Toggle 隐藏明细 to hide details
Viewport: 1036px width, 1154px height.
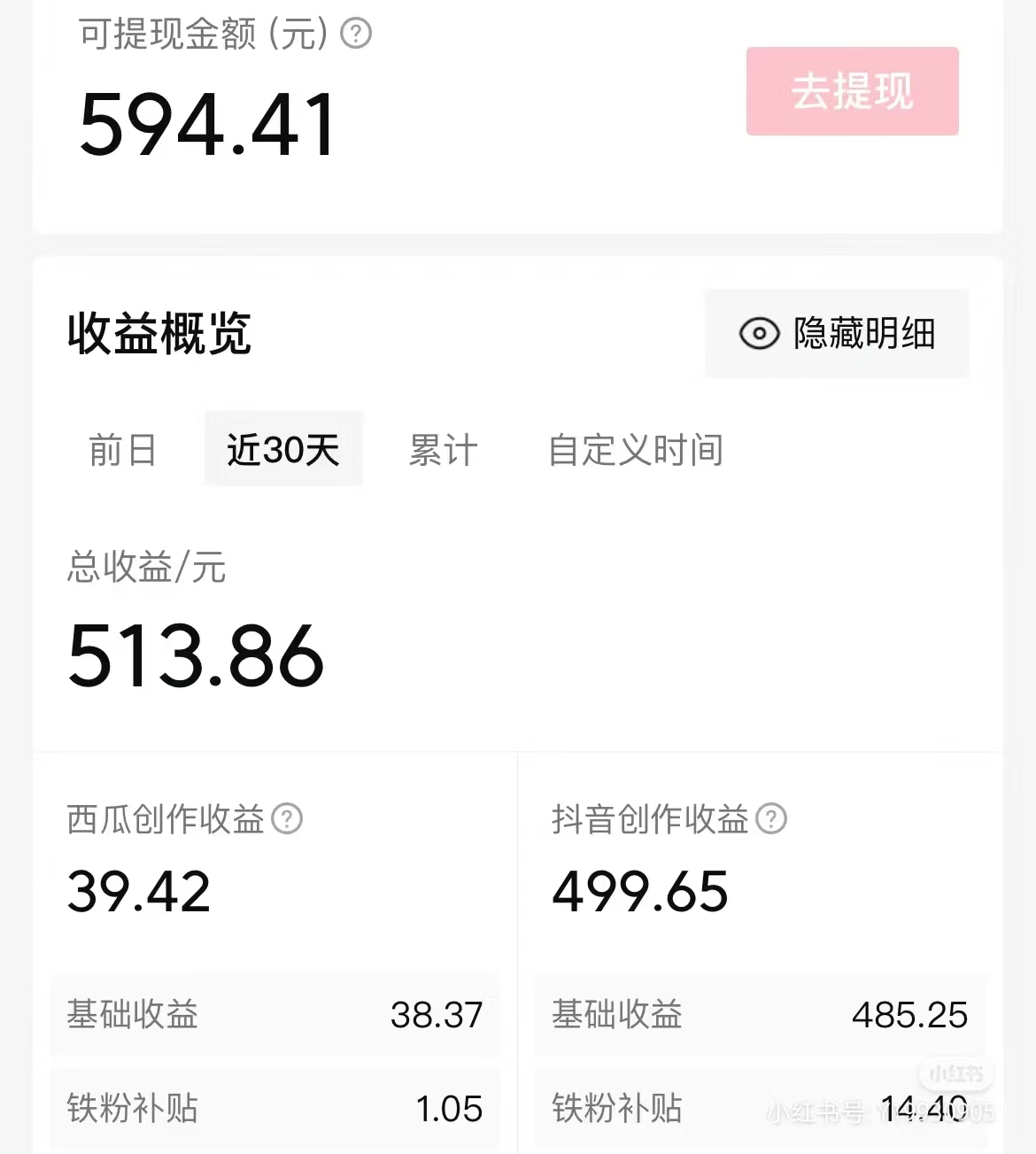click(x=837, y=334)
